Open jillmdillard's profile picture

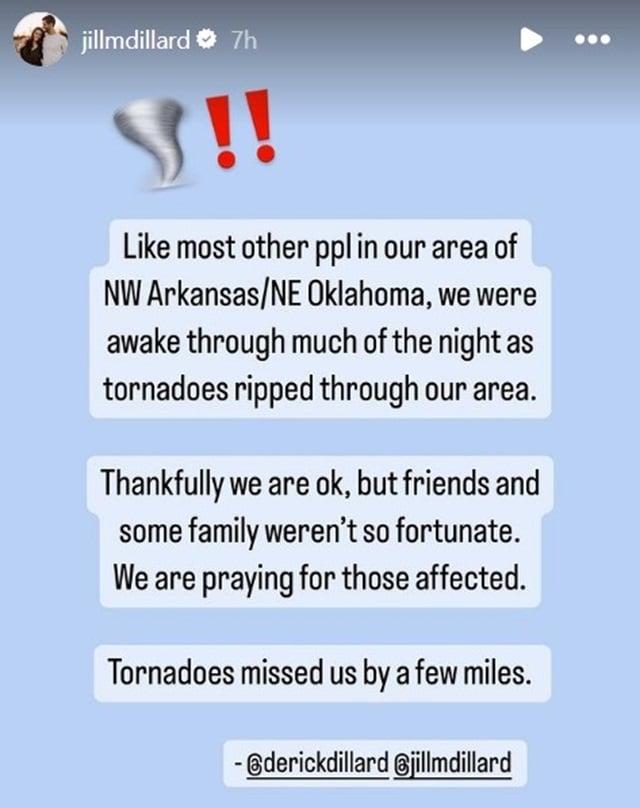pos(41,40)
